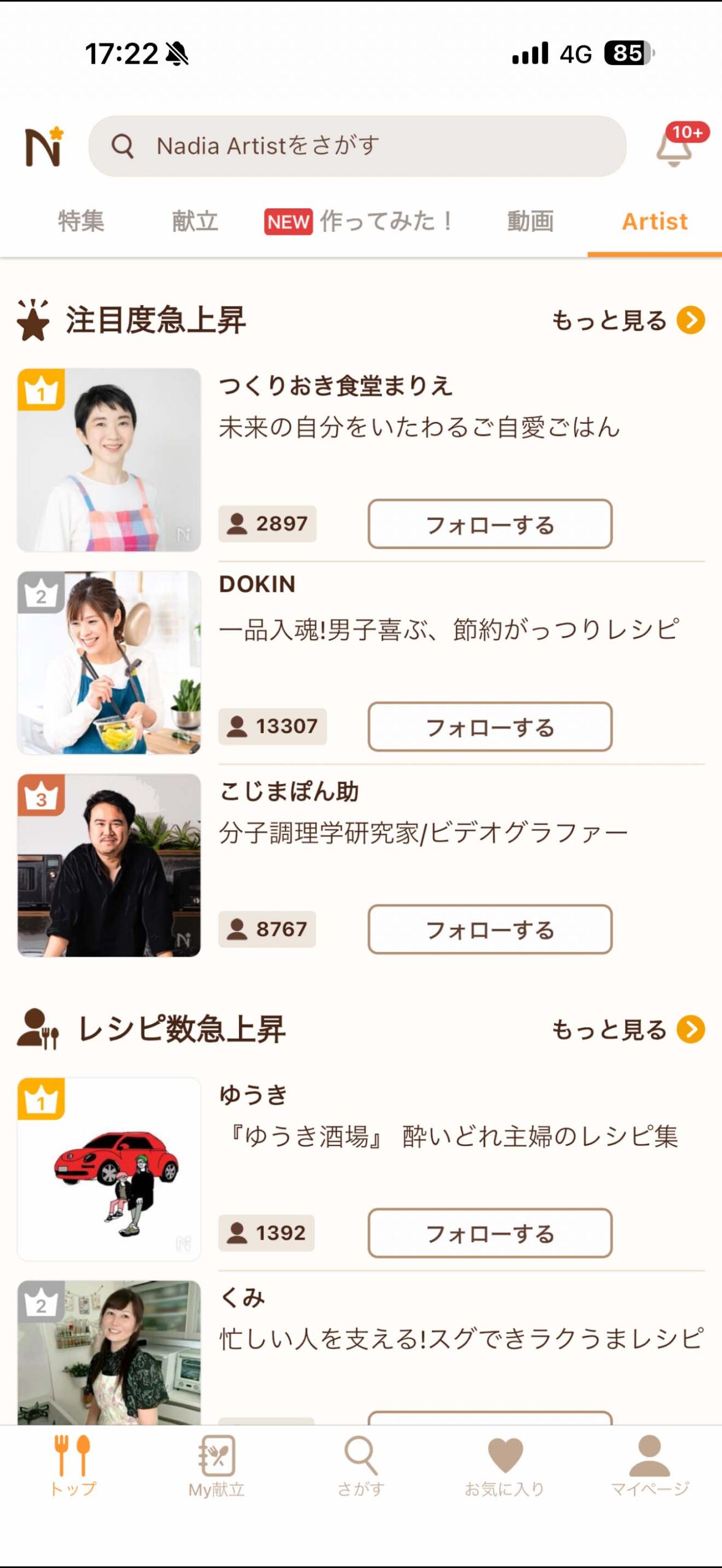Go to My献立 in bottom navigation

point(216,1465)
